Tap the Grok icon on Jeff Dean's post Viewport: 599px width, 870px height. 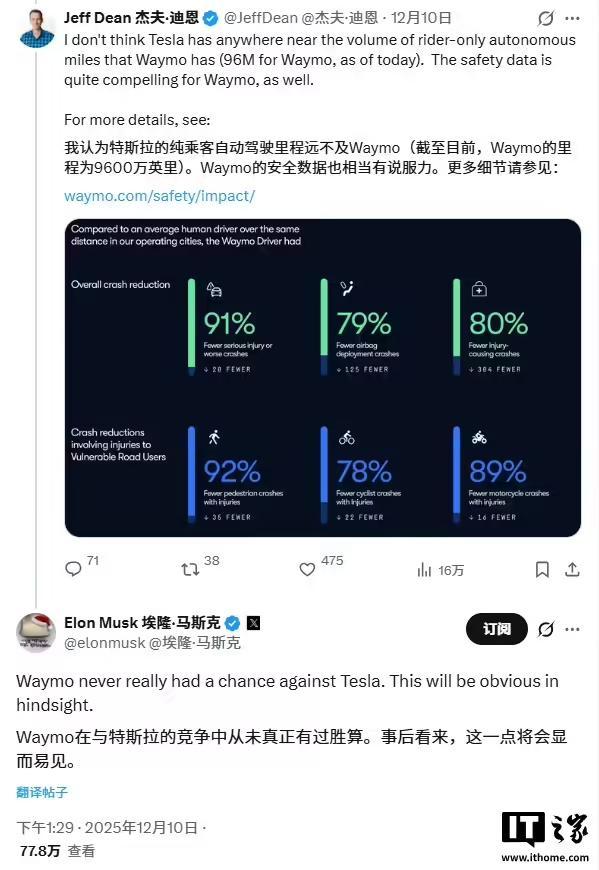tap(546, 18)
